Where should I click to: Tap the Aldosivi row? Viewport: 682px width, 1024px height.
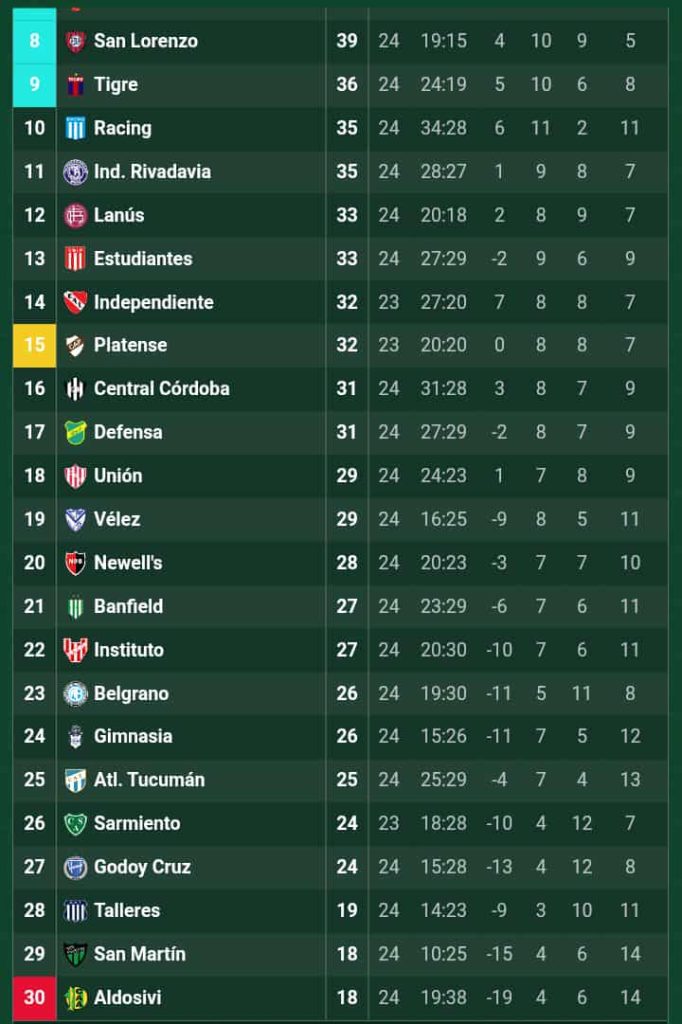(x=127, y=997)
